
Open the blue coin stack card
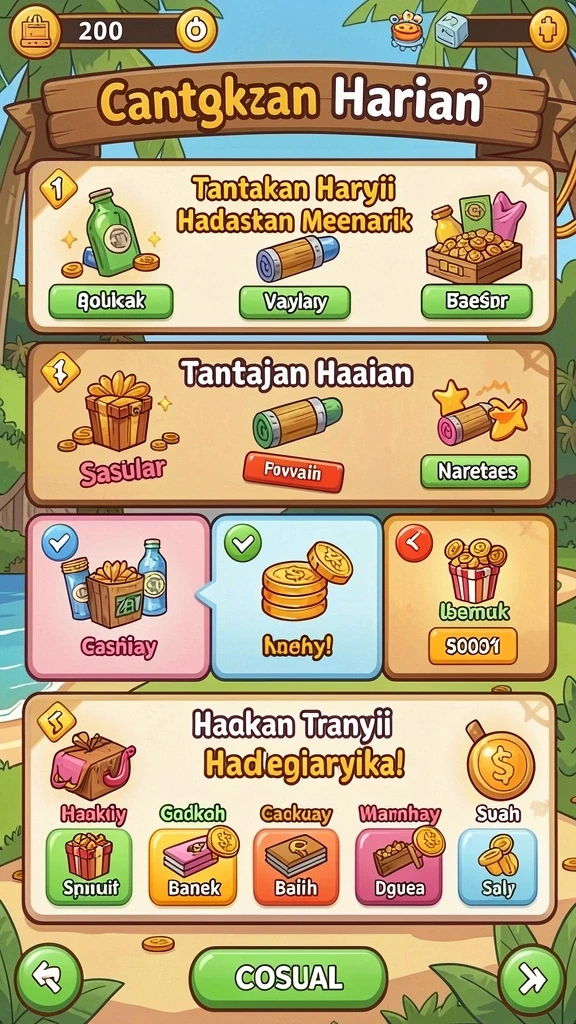coord(297,598)
